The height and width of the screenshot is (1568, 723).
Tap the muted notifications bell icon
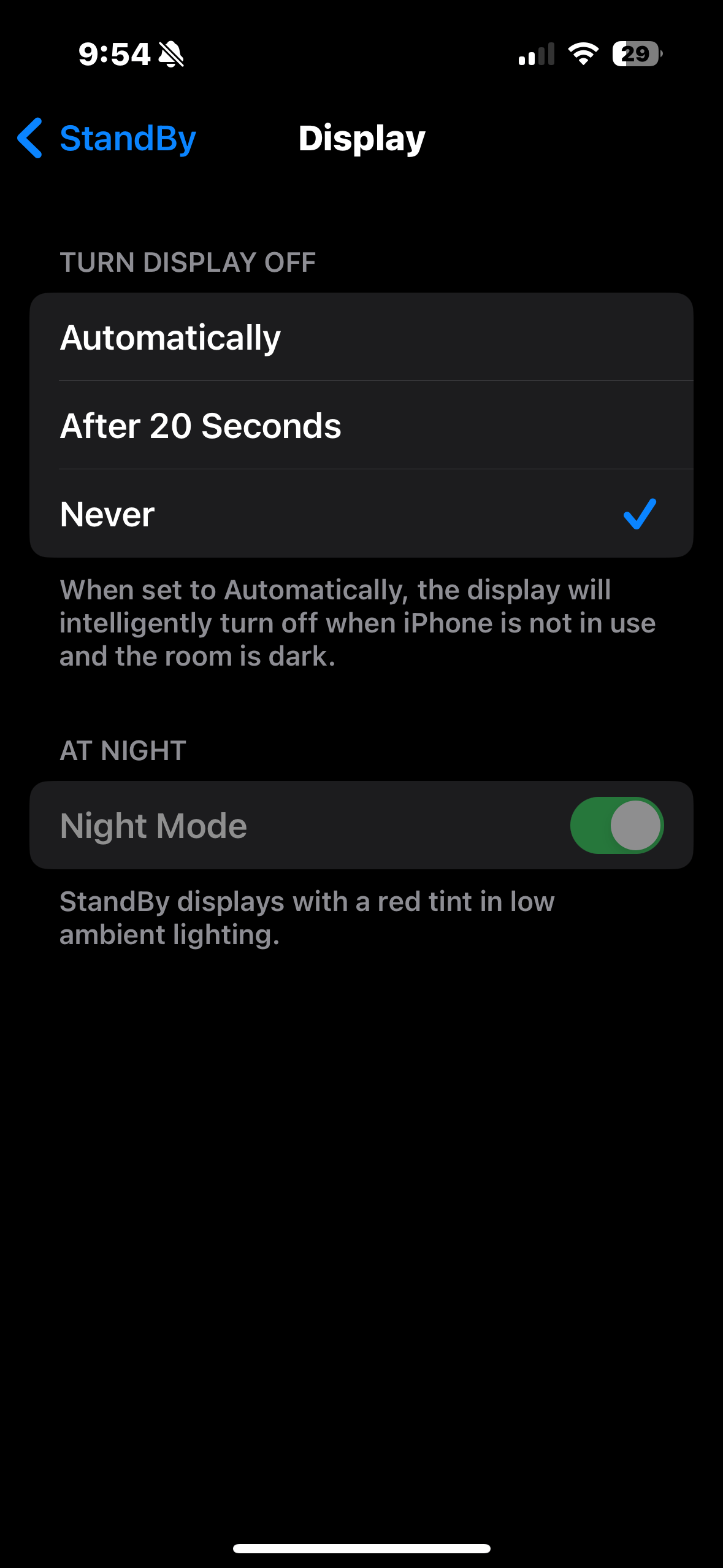170,55
